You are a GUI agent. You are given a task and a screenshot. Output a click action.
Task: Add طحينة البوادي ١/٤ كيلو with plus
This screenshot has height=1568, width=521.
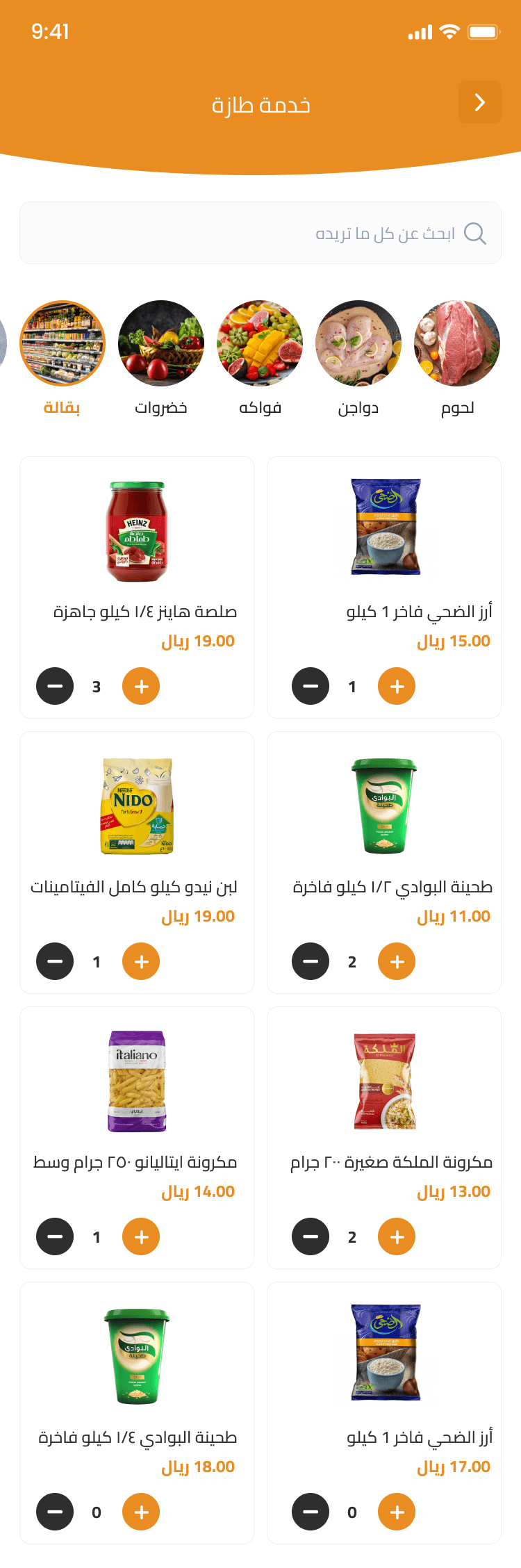pos(141,1512)
